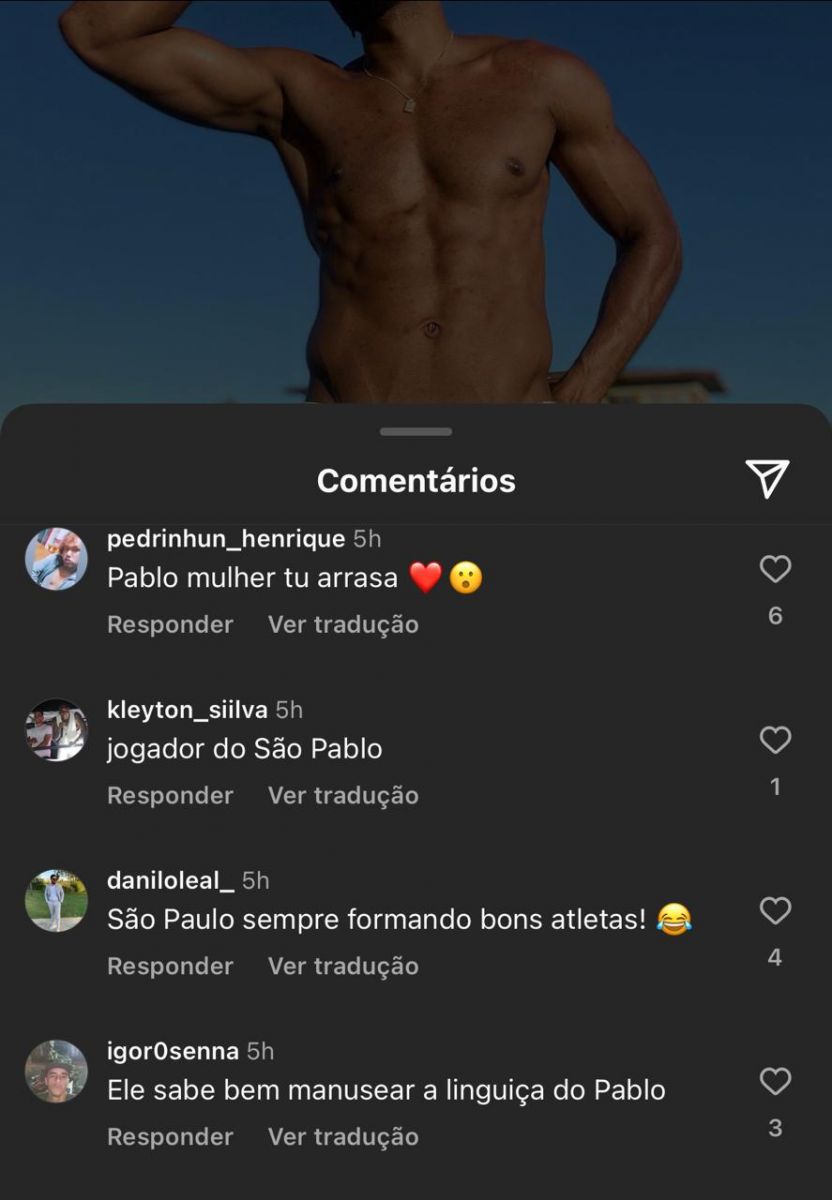Like daniloleal_'s comment

pos(775,911)
